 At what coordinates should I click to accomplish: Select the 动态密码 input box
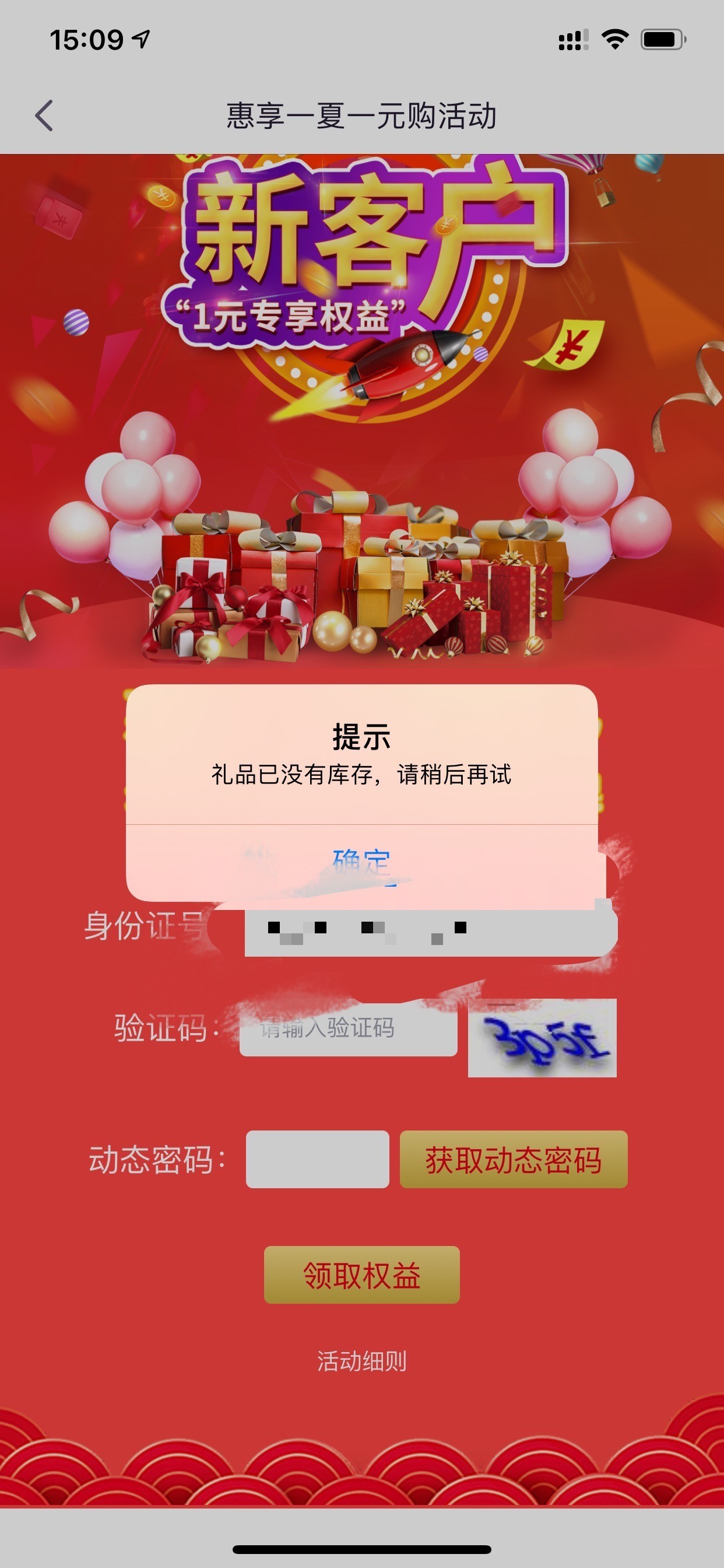pos(317,1159)
